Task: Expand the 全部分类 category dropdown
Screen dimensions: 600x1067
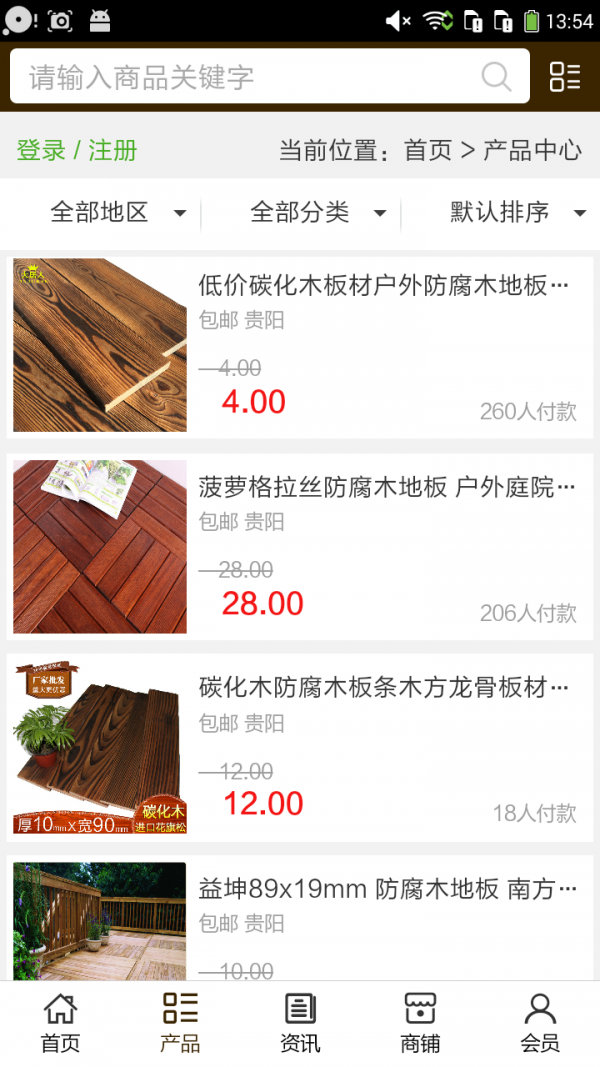Action: tap(317, 212)
